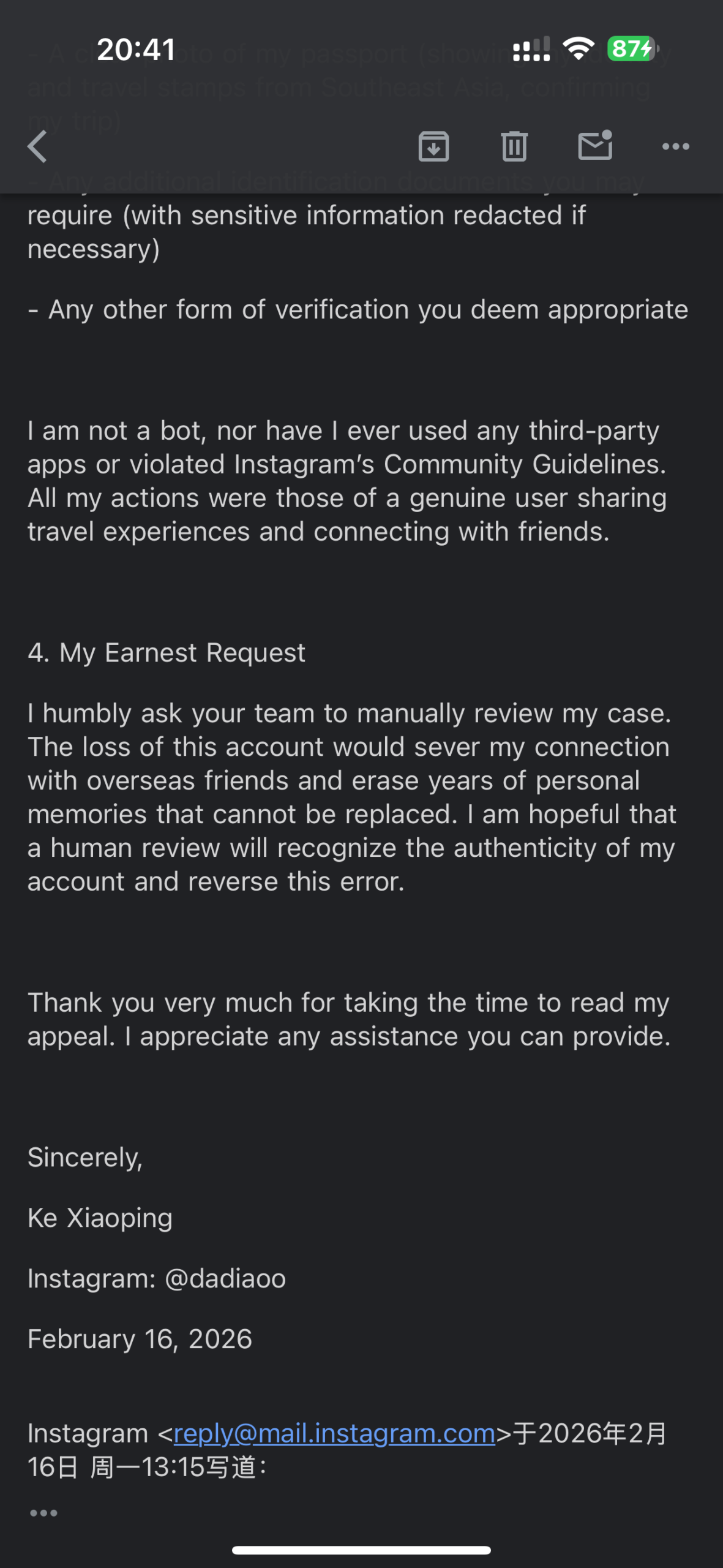This screenshot has height=1568, width=723.
Task: Expand the quoted text ellipsis
Action: (43, 1513)
